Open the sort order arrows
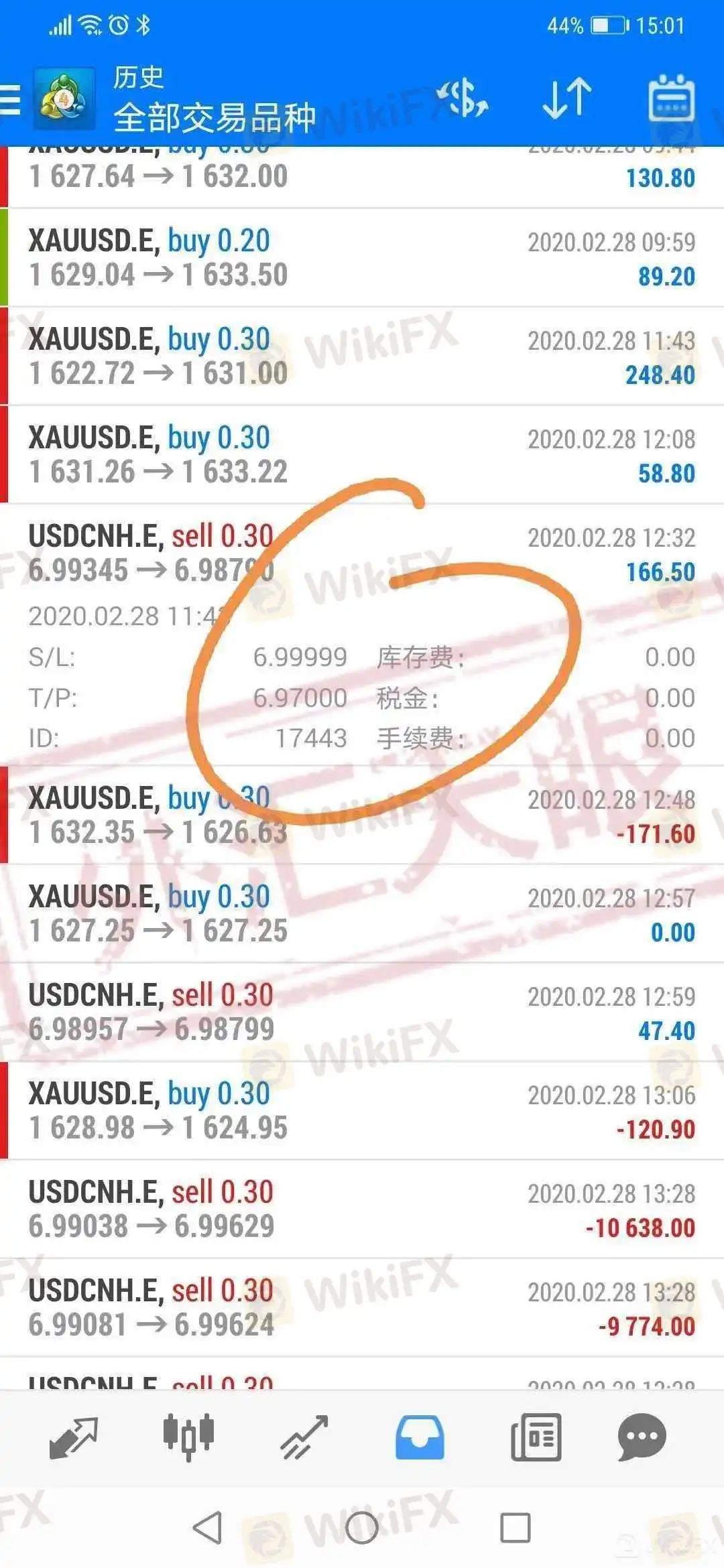Viewport: 724px width, 1568px height. tap(567, 99)
